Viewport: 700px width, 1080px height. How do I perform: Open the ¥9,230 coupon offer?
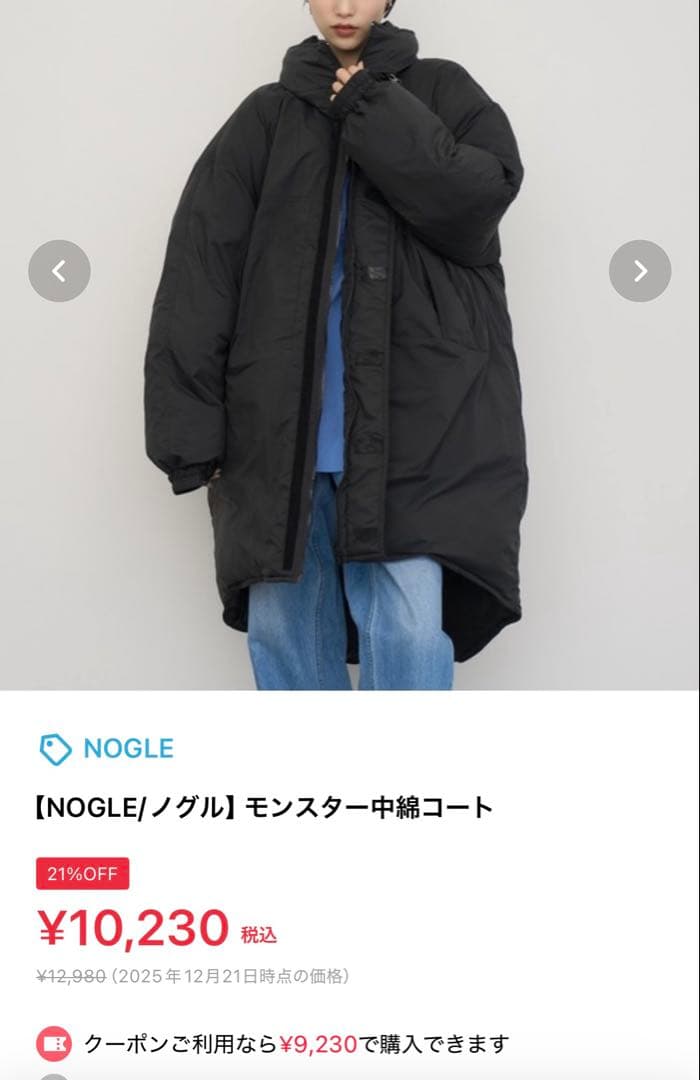tap(295, 1044)
